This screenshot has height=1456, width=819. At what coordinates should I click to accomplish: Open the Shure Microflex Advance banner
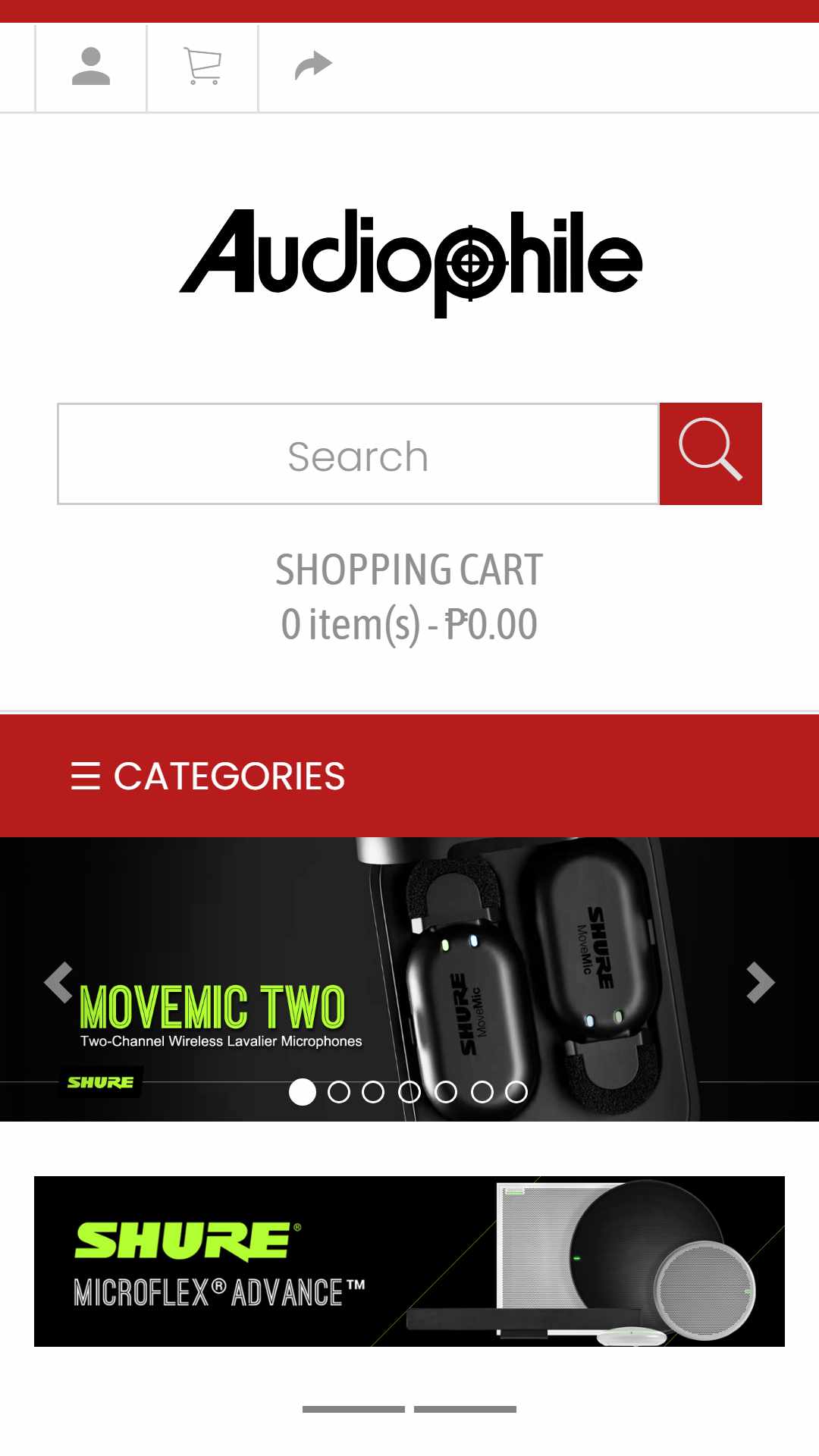[409, 1261]
